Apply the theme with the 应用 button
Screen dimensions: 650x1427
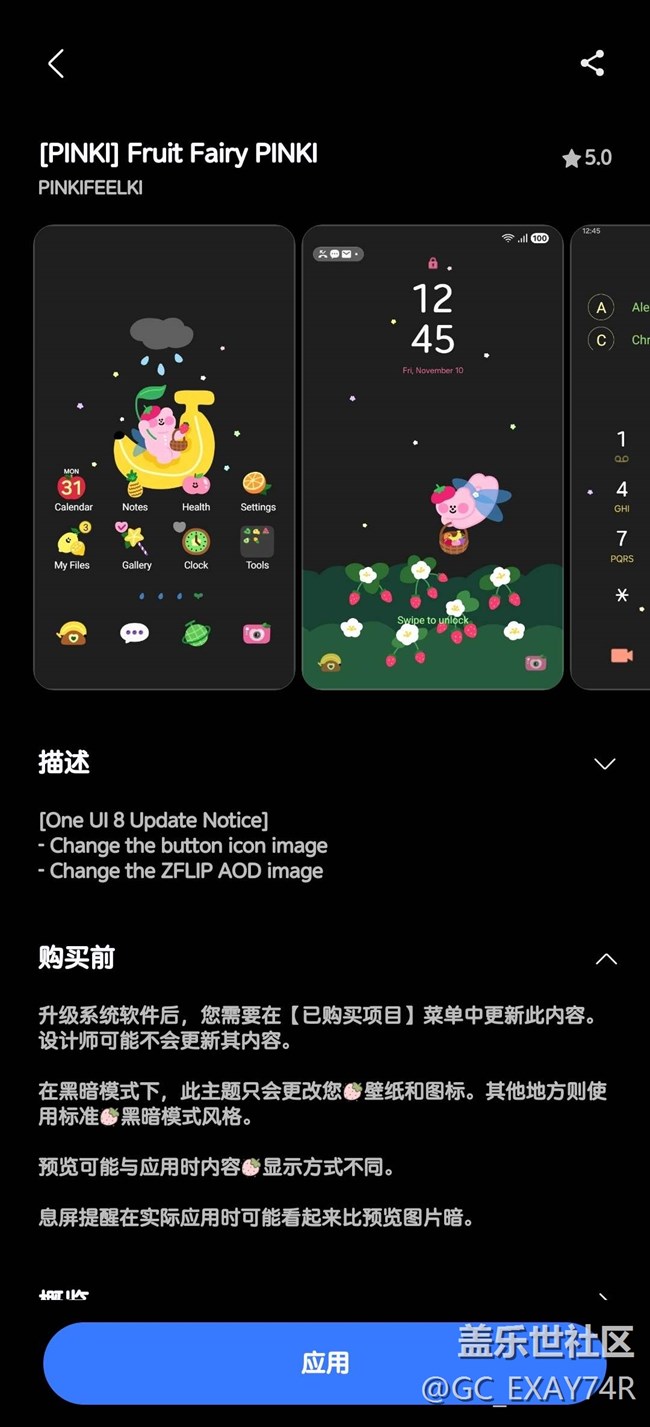(x=325, y=1362)
